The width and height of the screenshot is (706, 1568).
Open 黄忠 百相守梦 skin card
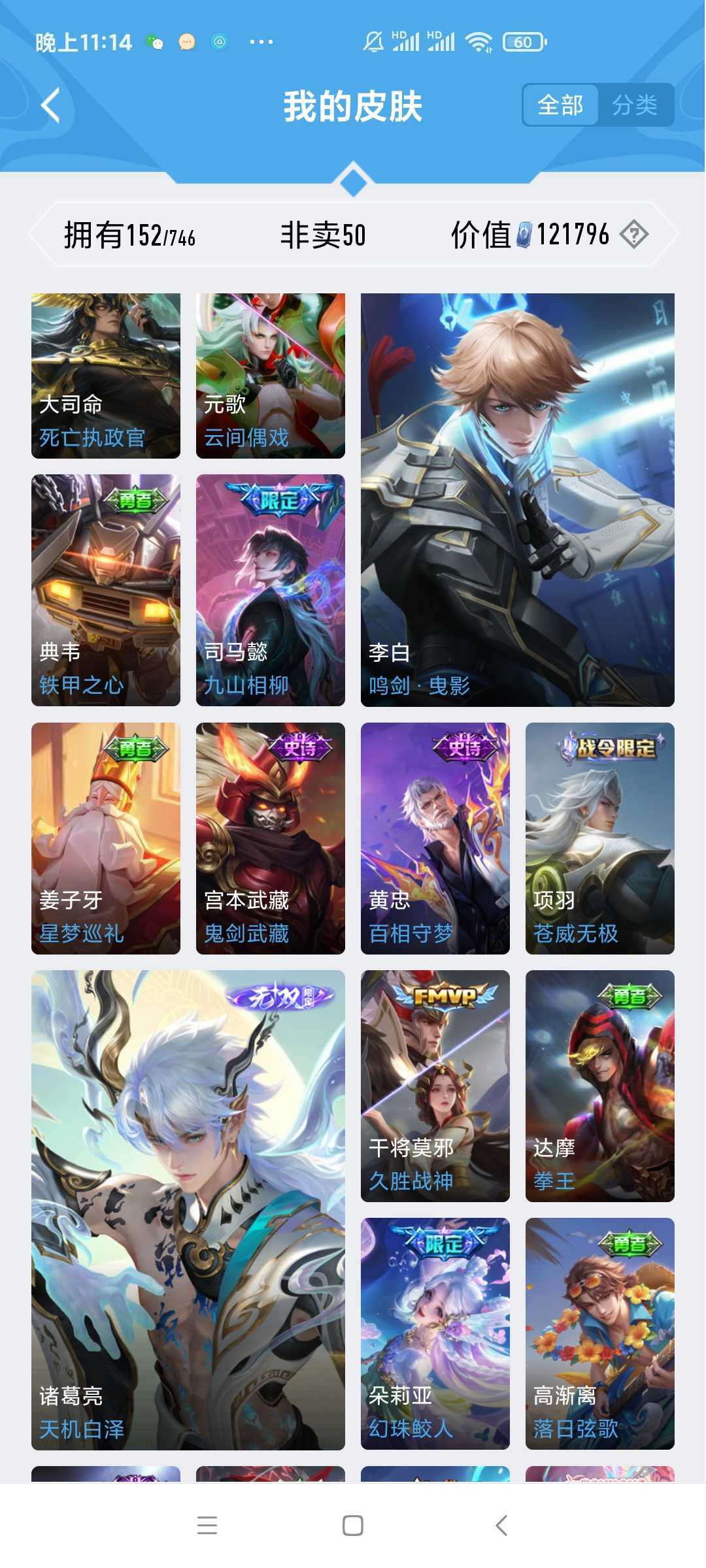435,838
